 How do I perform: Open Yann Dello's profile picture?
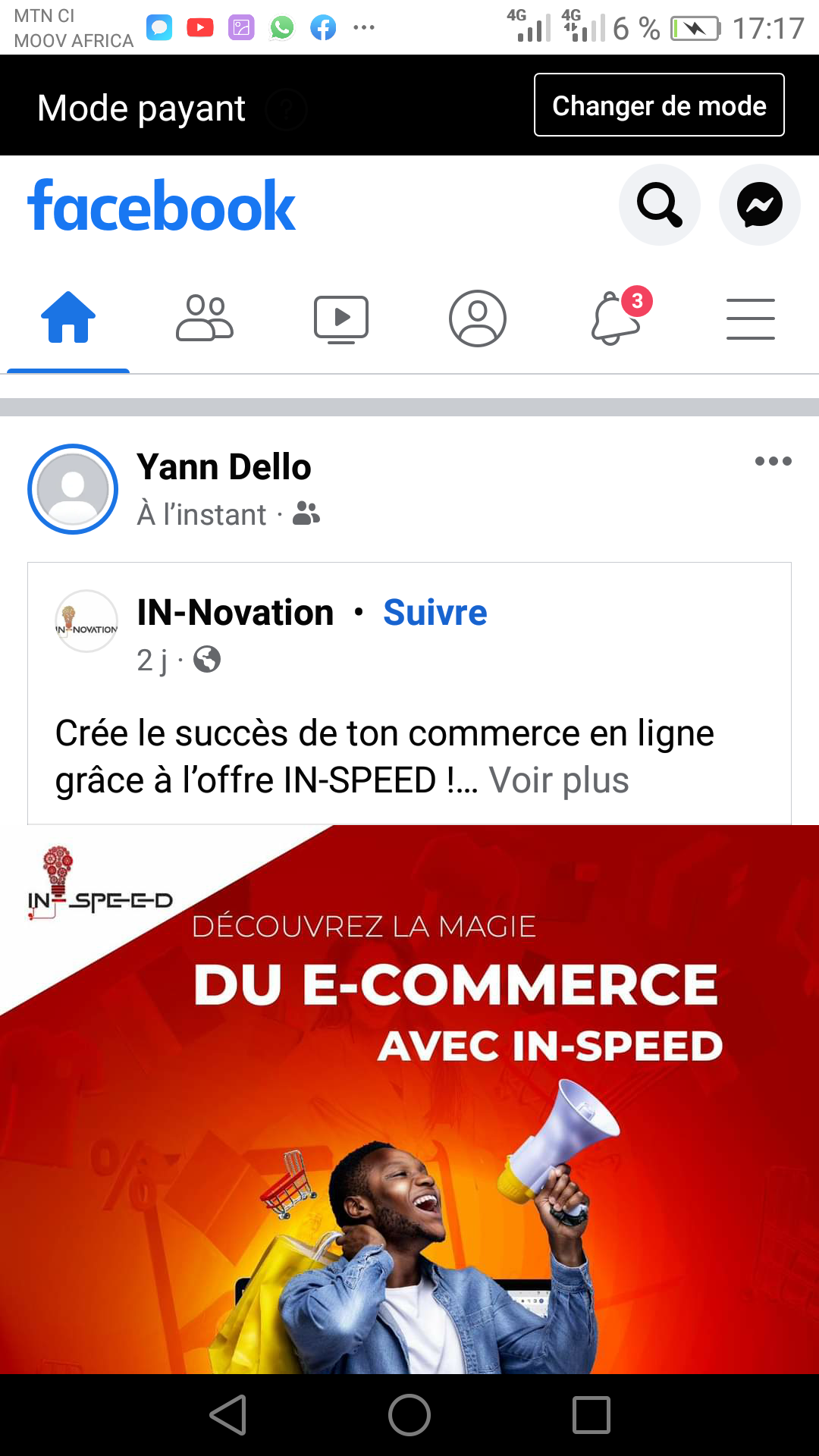(x=73, y=489)
